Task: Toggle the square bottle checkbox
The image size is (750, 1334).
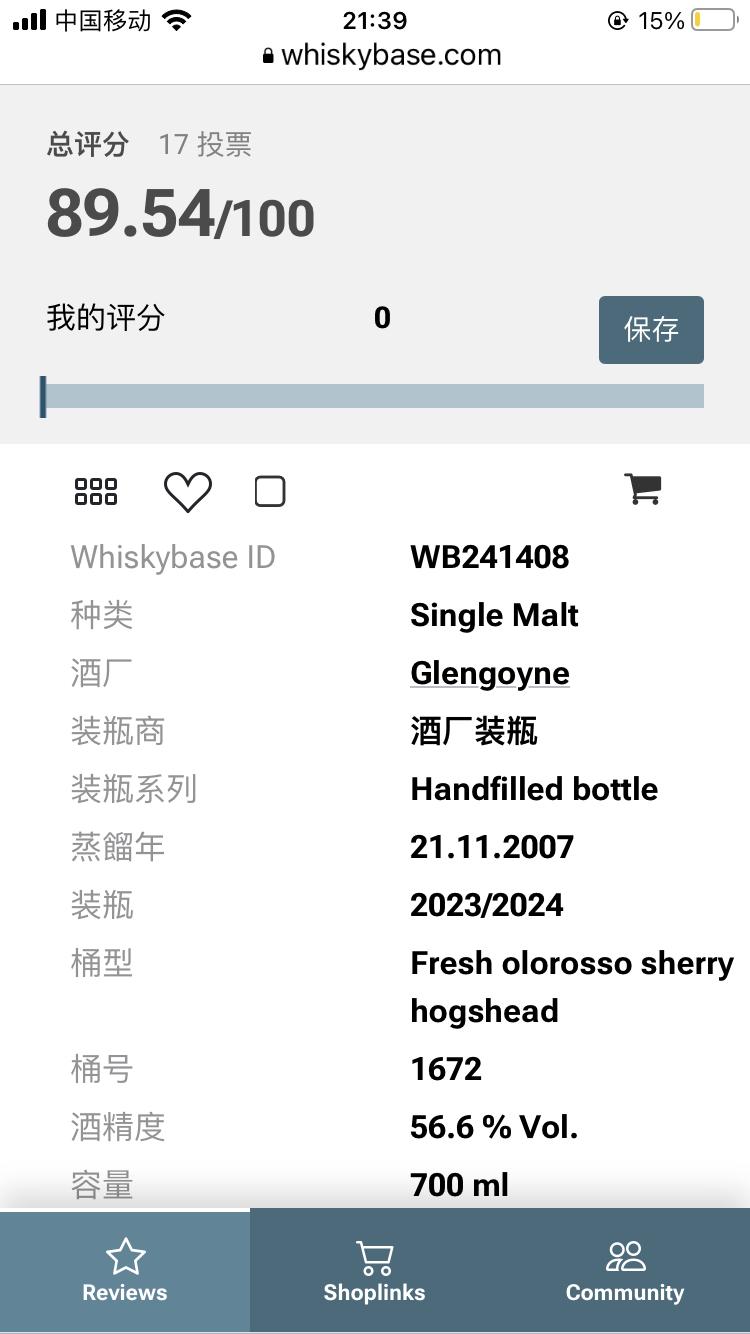Action: [269, 490]
